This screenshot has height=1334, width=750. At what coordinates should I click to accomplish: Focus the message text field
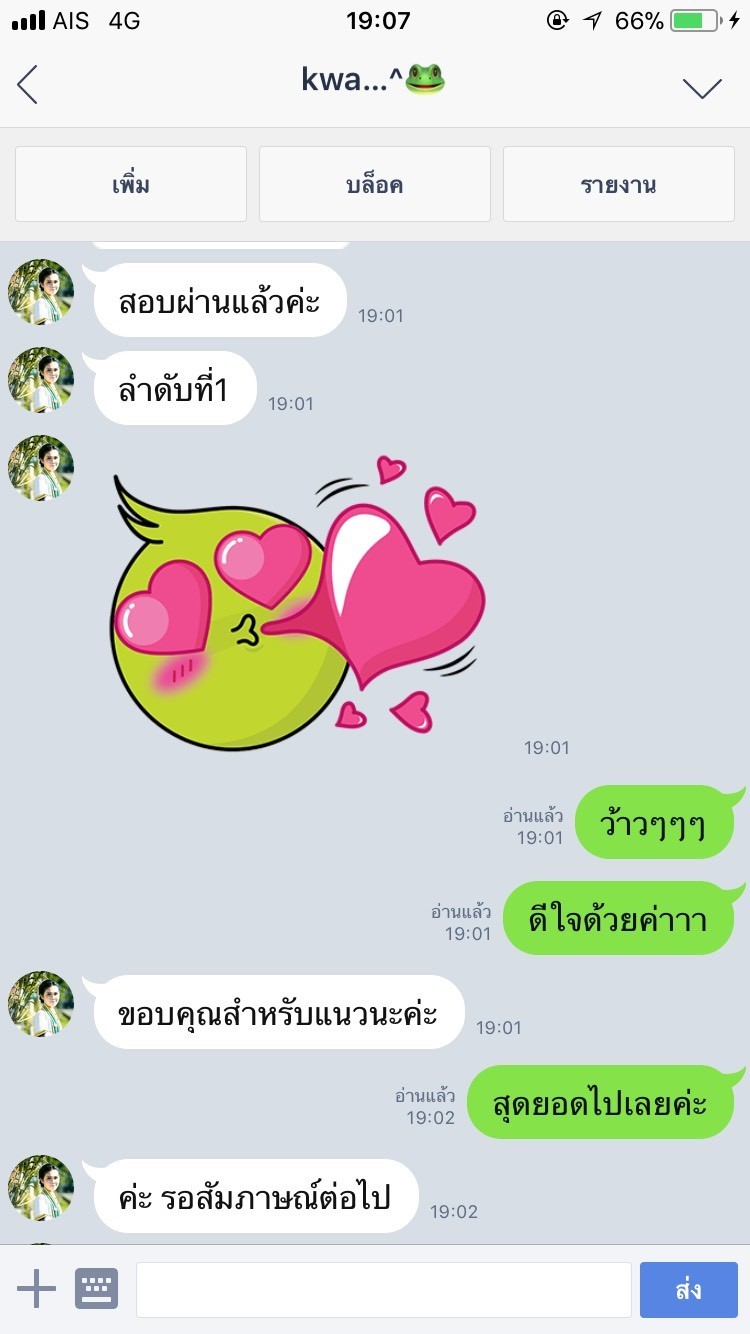[x=384, y=1289]
